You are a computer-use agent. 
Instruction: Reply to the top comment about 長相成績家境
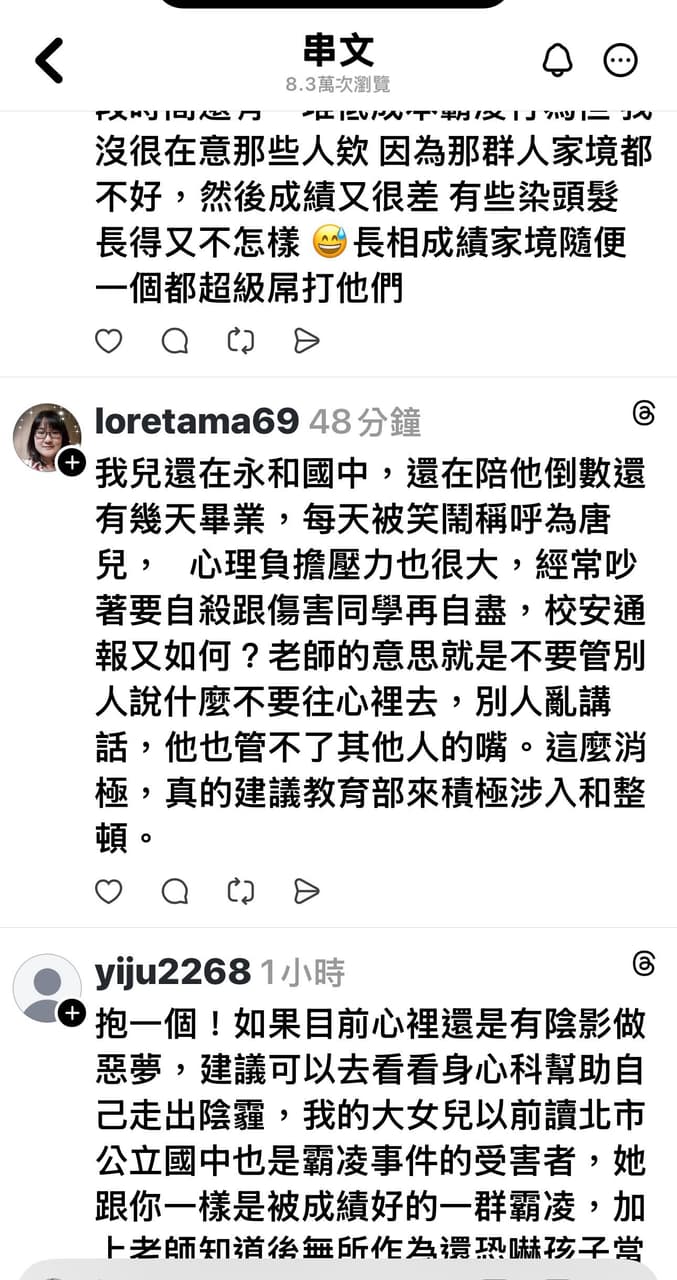[175, 341]
